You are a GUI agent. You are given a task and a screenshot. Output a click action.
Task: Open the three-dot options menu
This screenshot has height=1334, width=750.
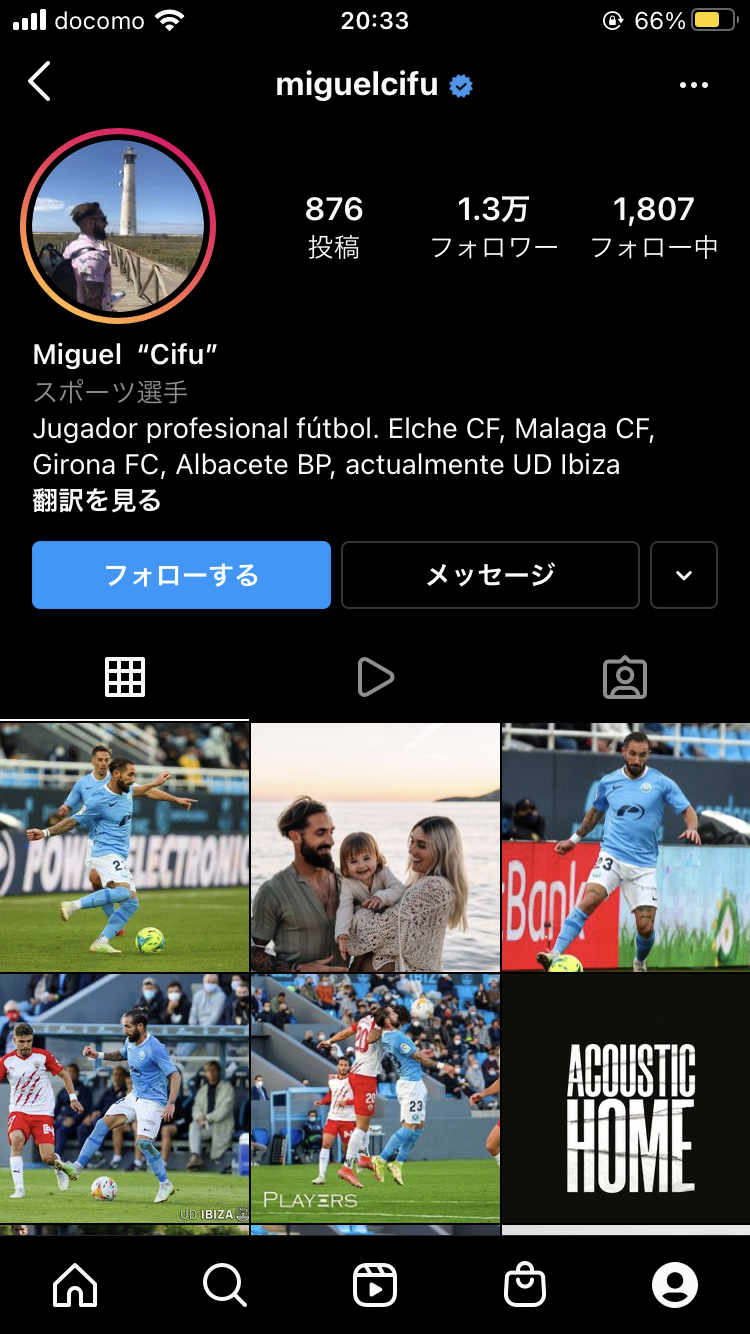click(x=693, y=85)
